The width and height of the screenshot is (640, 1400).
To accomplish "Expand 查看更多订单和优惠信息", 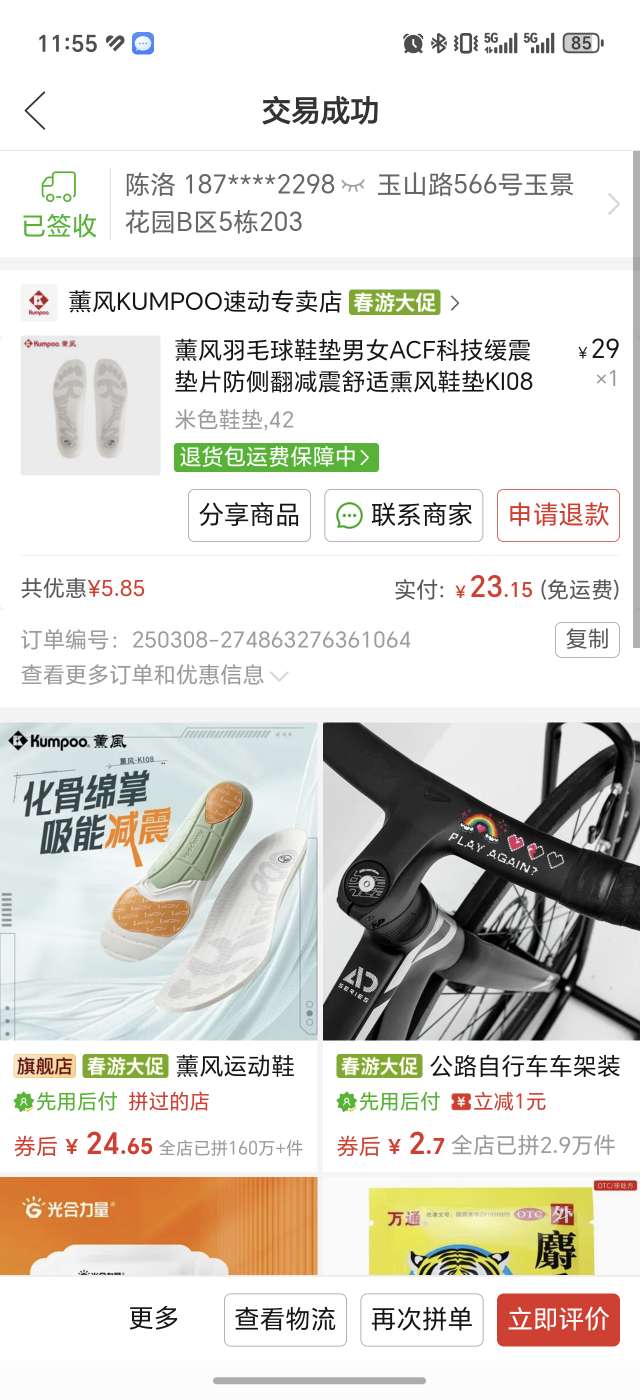I will pos(155,675).
